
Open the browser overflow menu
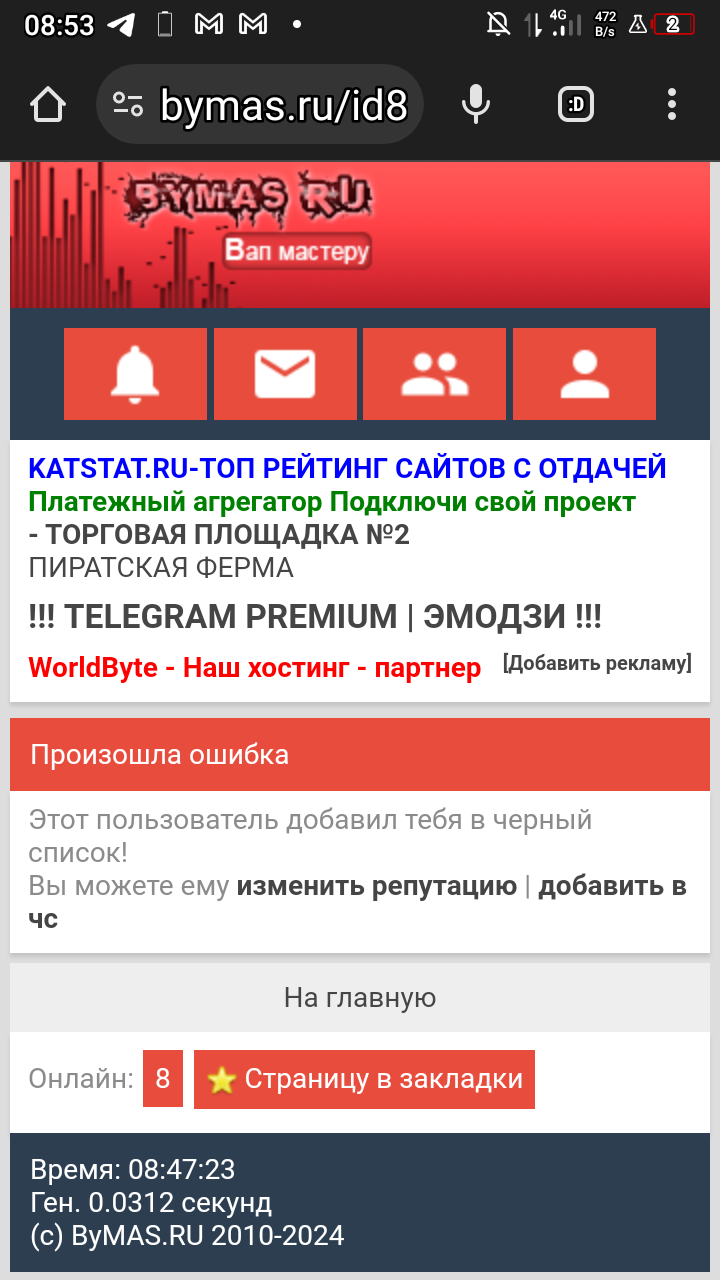point(671,104)
